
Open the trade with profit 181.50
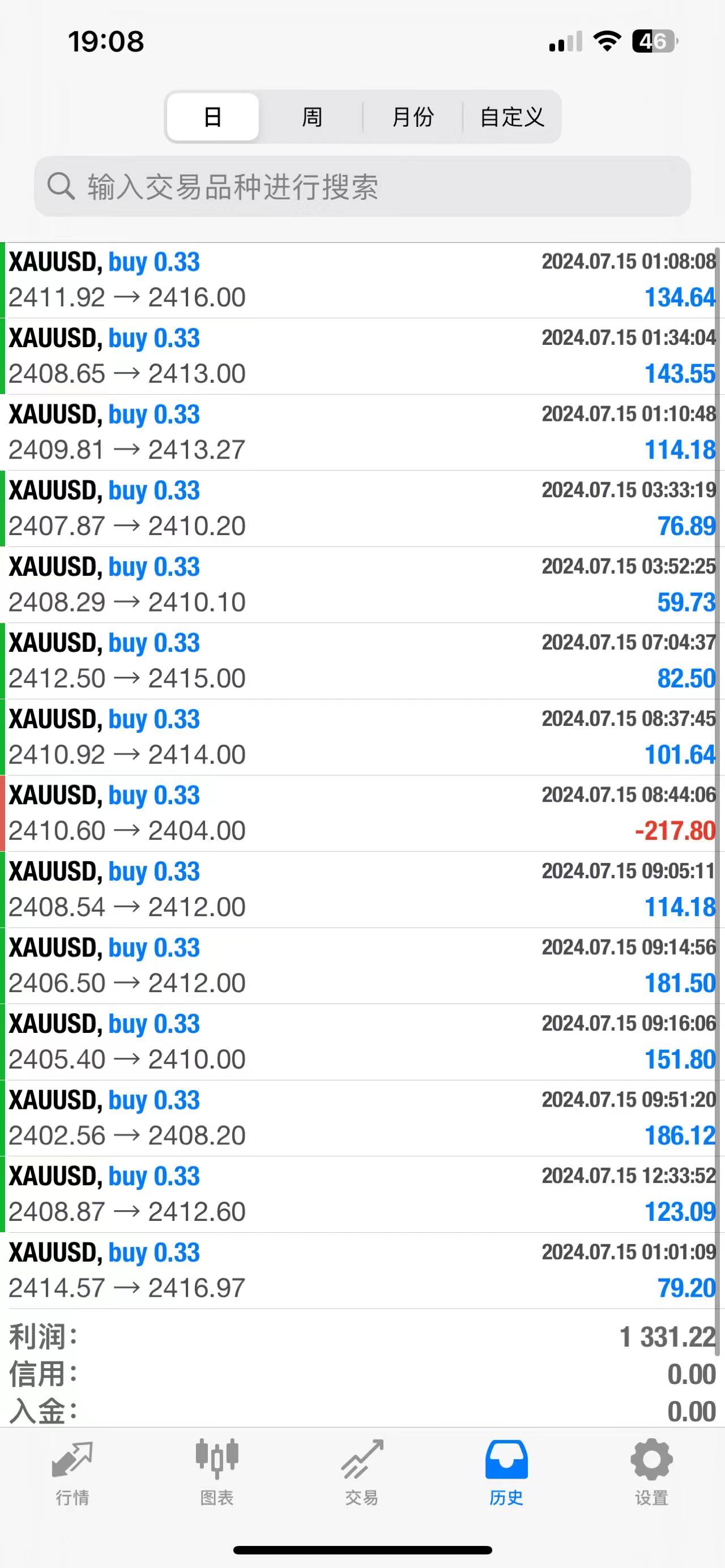tap(362, 965)
